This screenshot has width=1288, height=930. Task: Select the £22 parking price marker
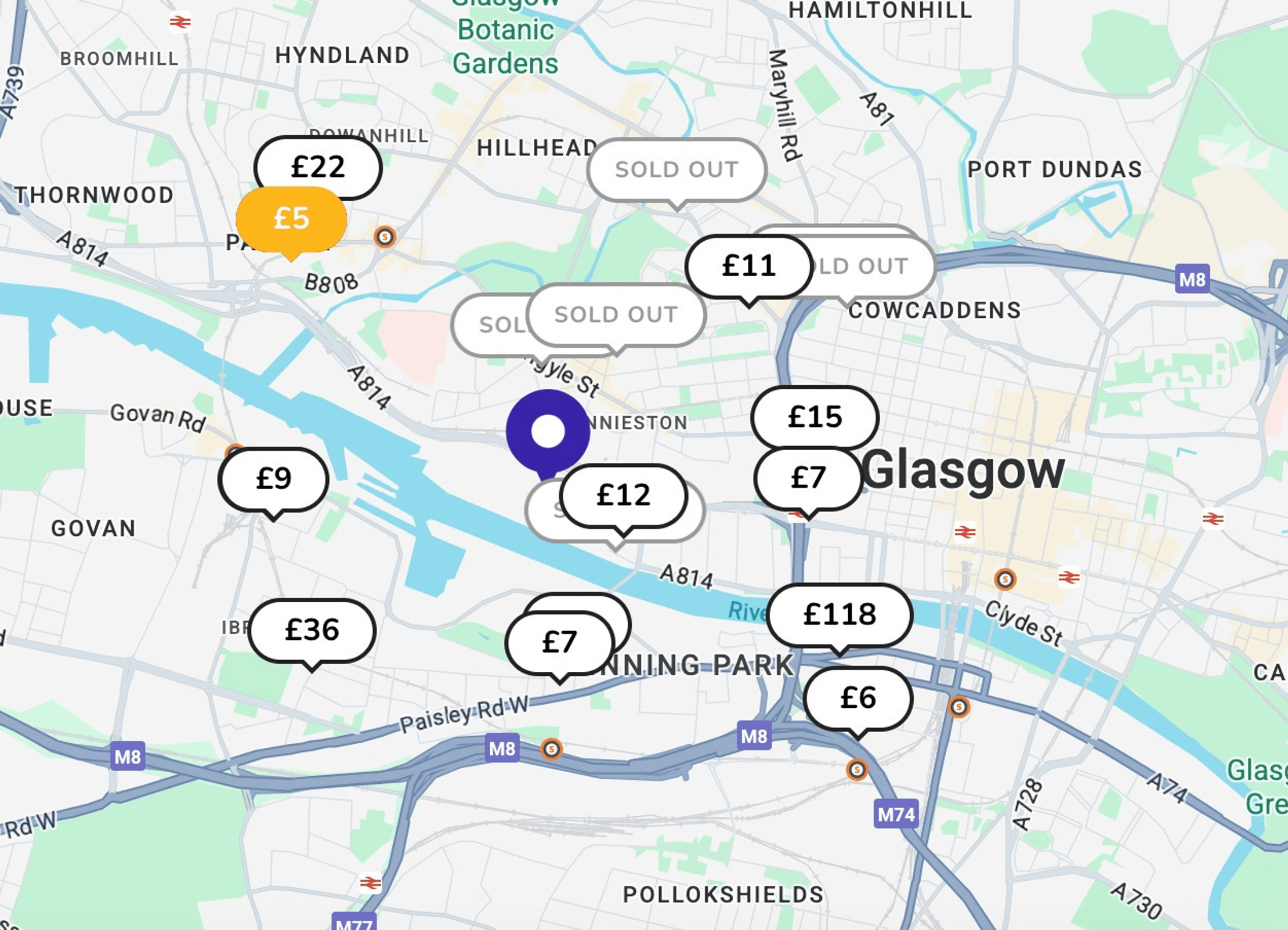click(x=318, y=167)
